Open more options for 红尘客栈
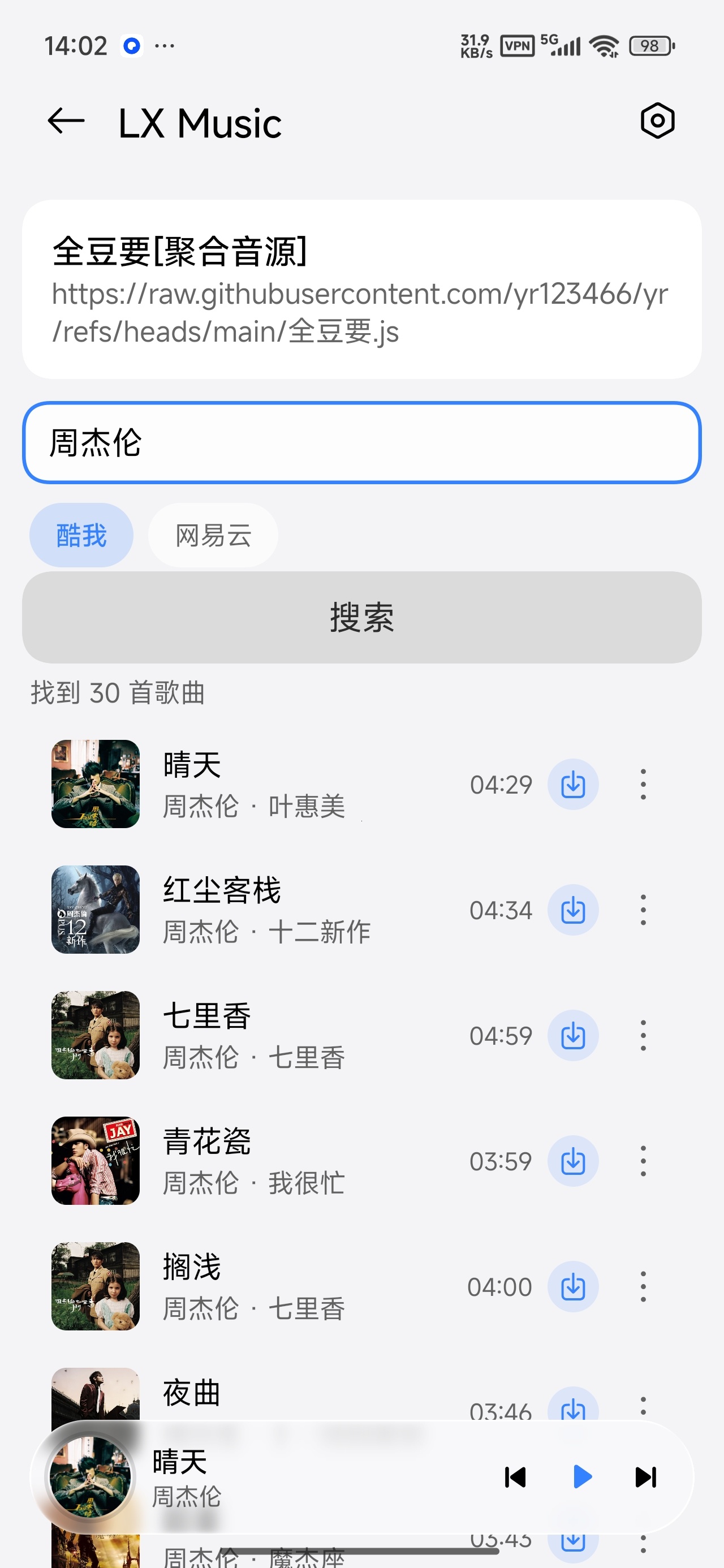Viewport: 724px width, 1568px height. (x=643, y=910)
